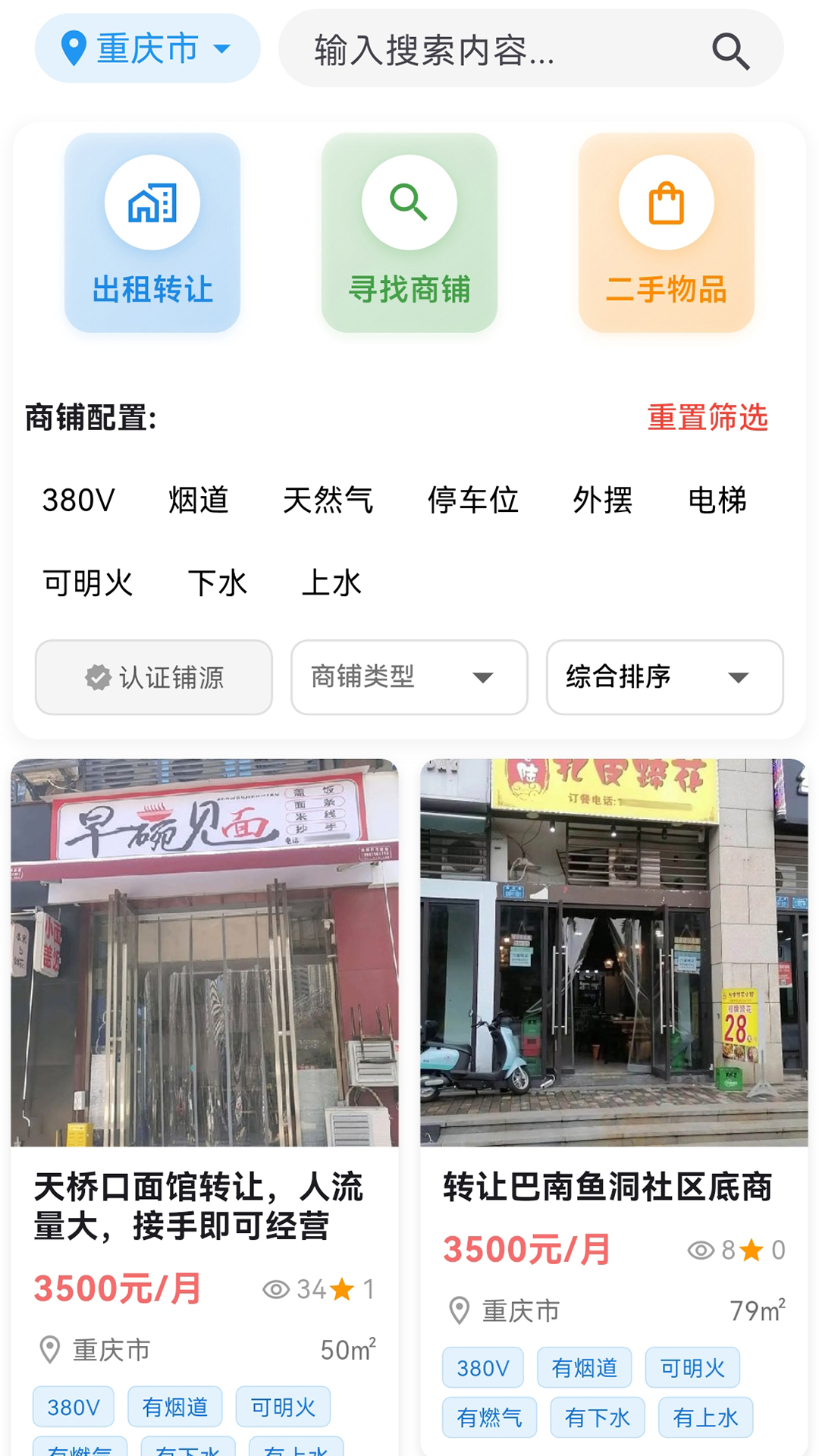Image resolution: width=819 pixels, height=1456 pixels.
Task: Open 寻找商铺 via the green magnifier icon
Action: point(409,202)
